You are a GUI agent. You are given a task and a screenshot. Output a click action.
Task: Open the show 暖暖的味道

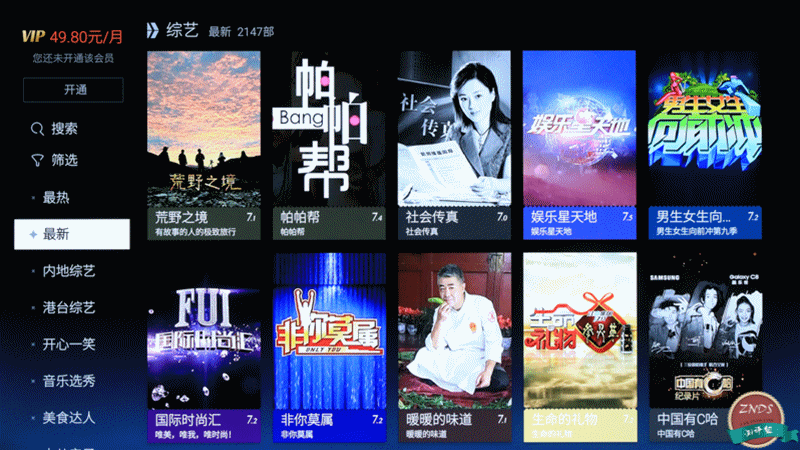454,347
